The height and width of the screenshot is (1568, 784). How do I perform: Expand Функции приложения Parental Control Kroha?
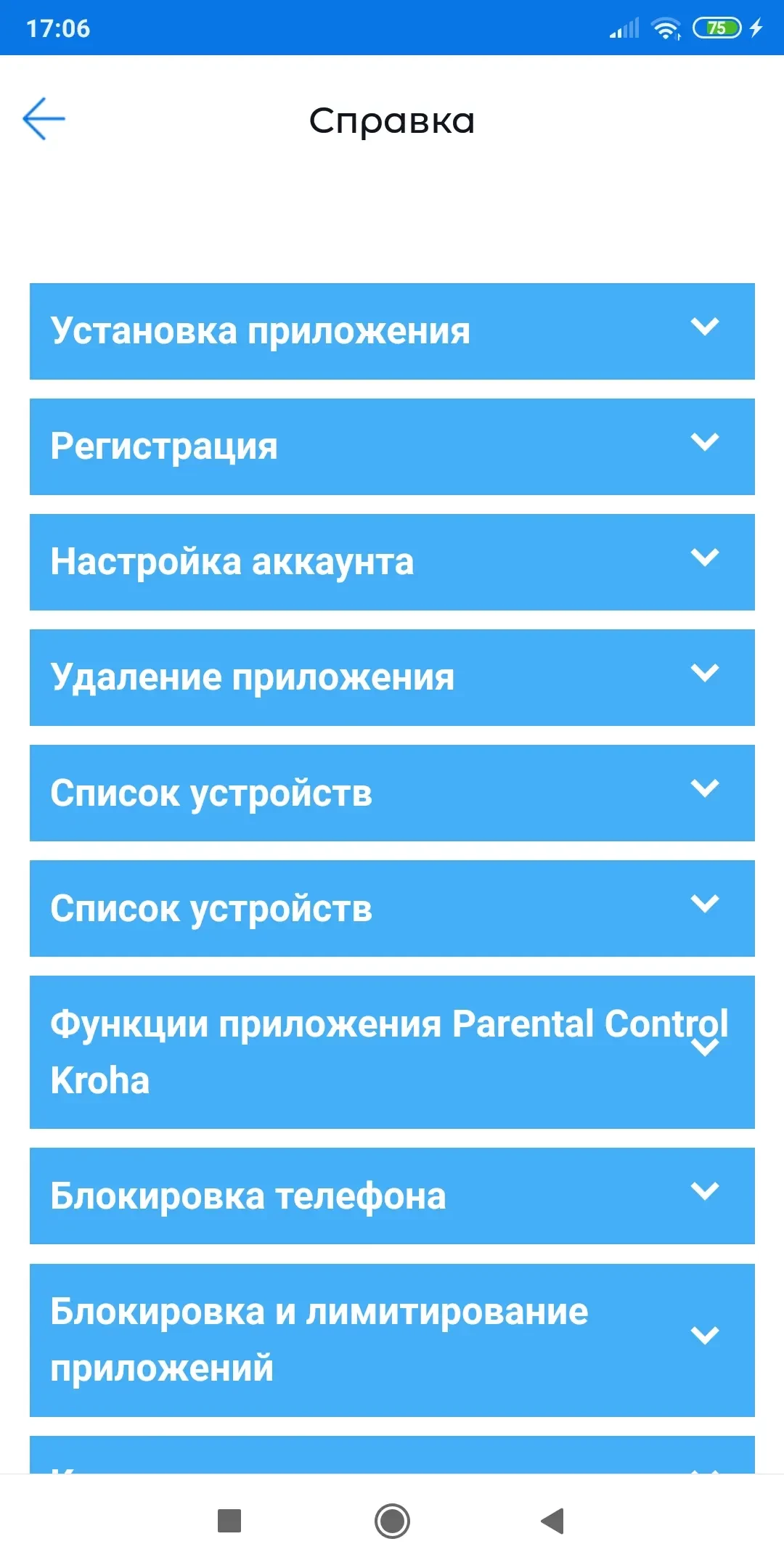392,1052
